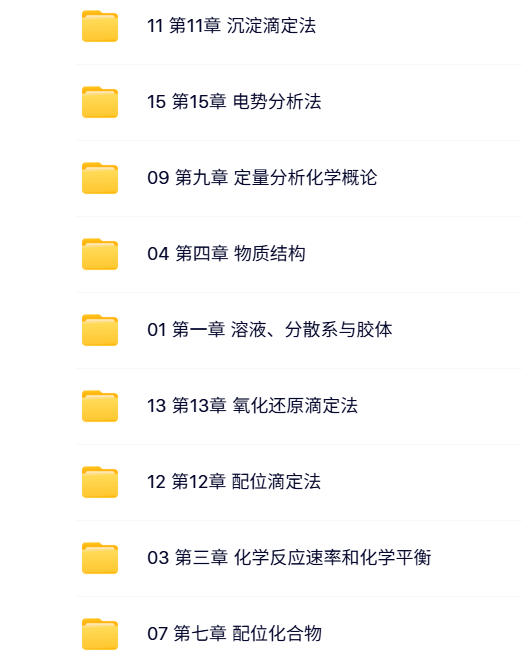Open folder 13 第13章 氧化还原滴定法
The width and height of the screenshot is (522, 666).
point(299,406)
